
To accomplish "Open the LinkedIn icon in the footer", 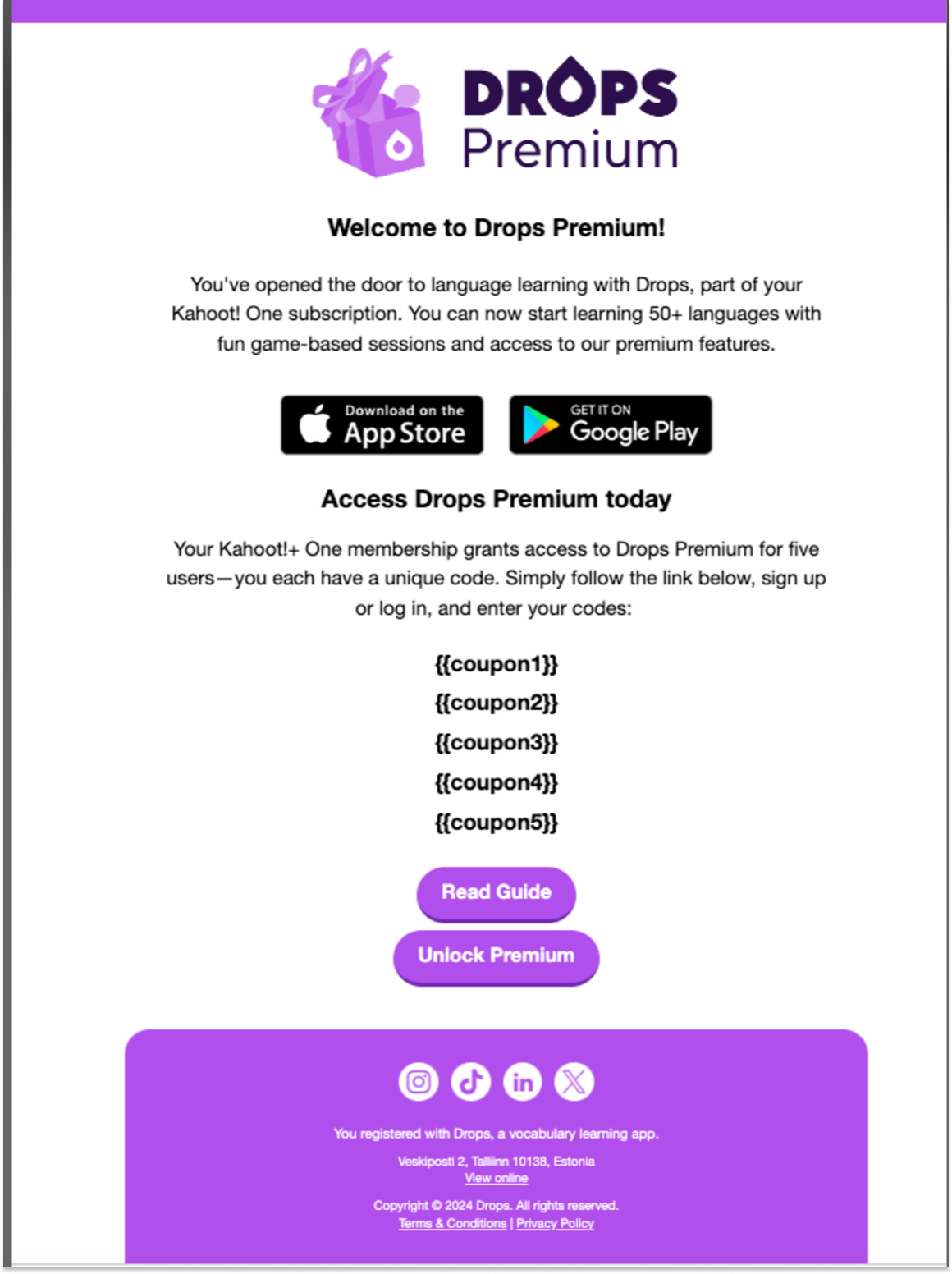I will [522, 1082].
